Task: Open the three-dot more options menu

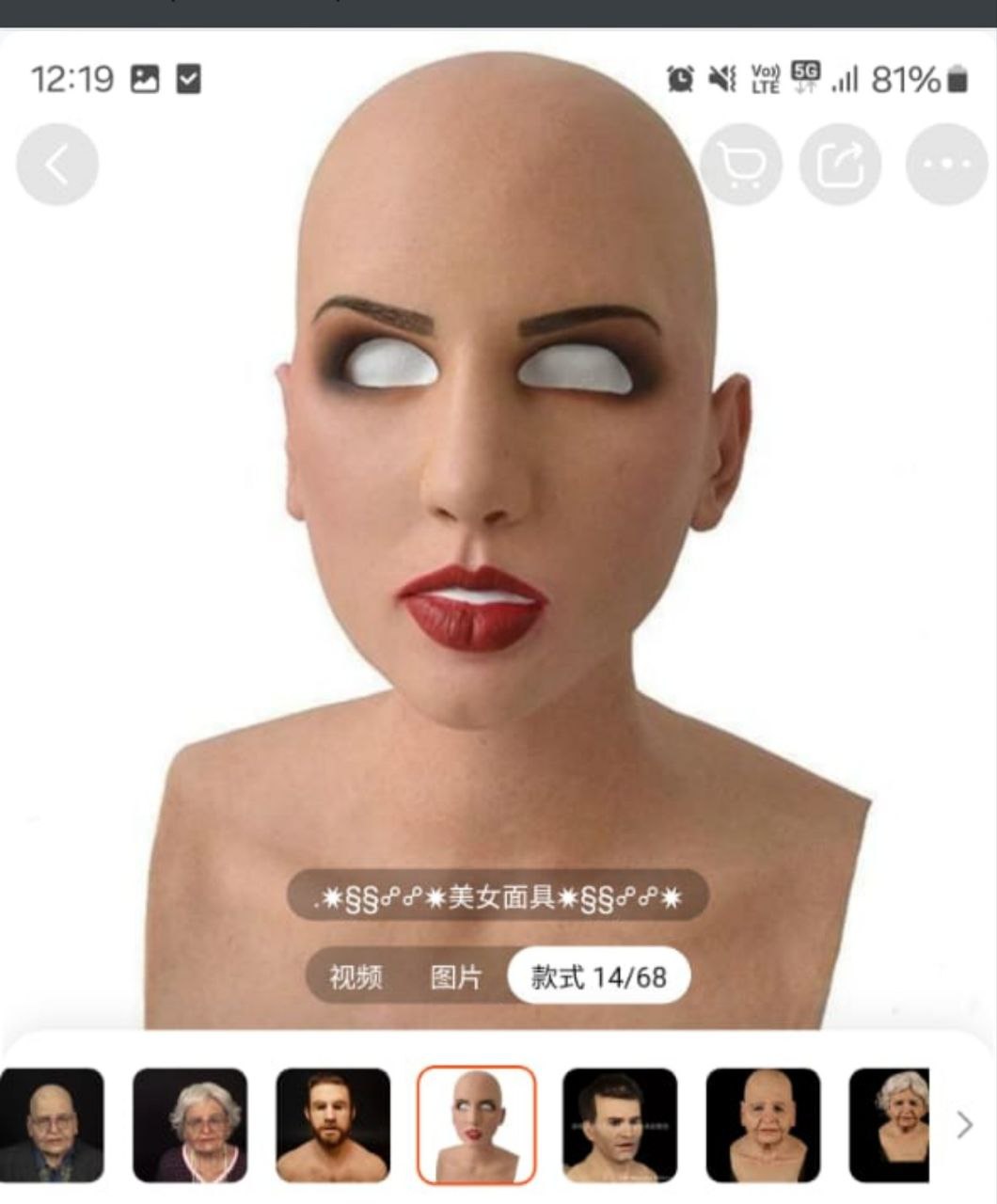Action: point(945,166)
